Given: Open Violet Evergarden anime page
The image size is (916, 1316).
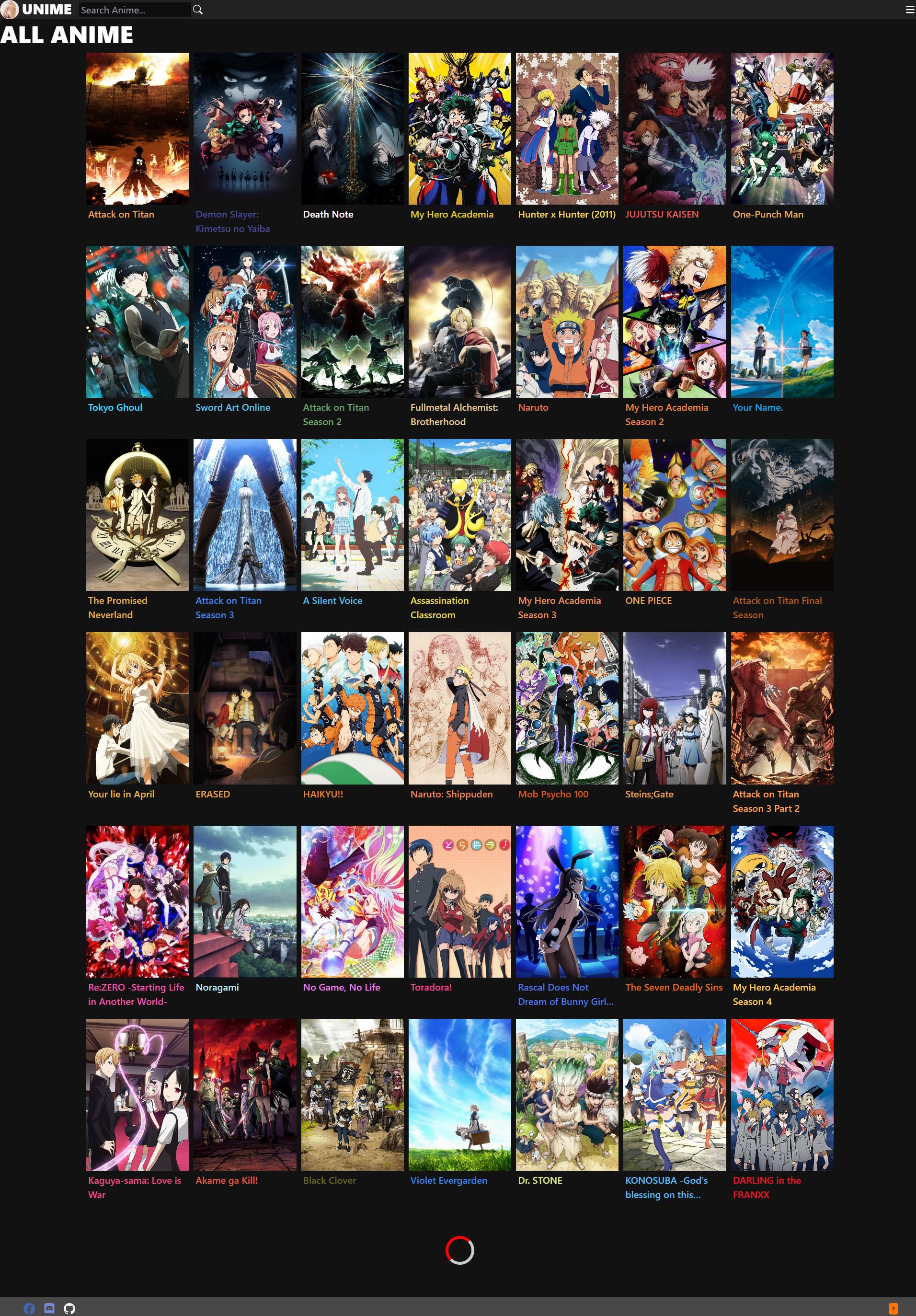Looking at the screenshot, I should [x=459, y=1094].
